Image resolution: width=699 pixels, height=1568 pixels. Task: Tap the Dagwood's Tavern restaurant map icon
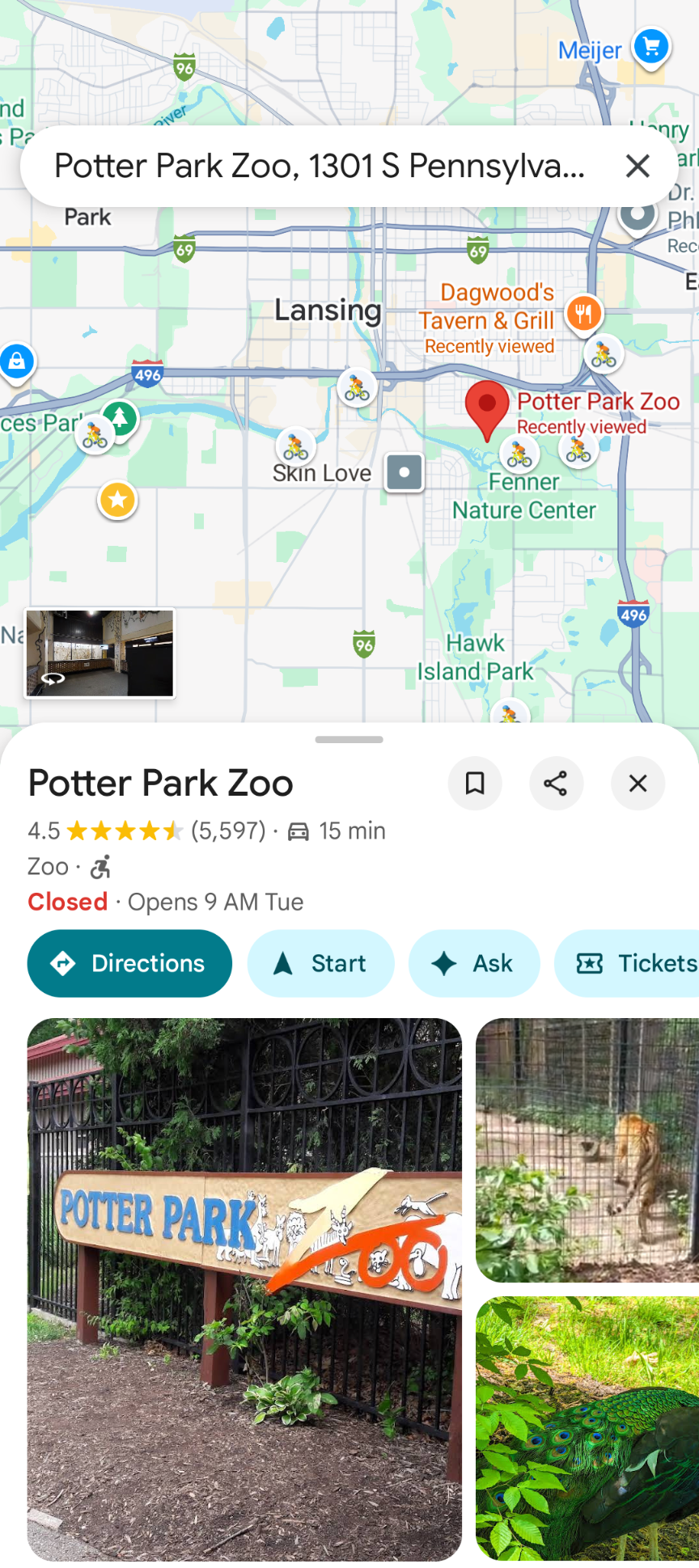[x=584, y=312]
